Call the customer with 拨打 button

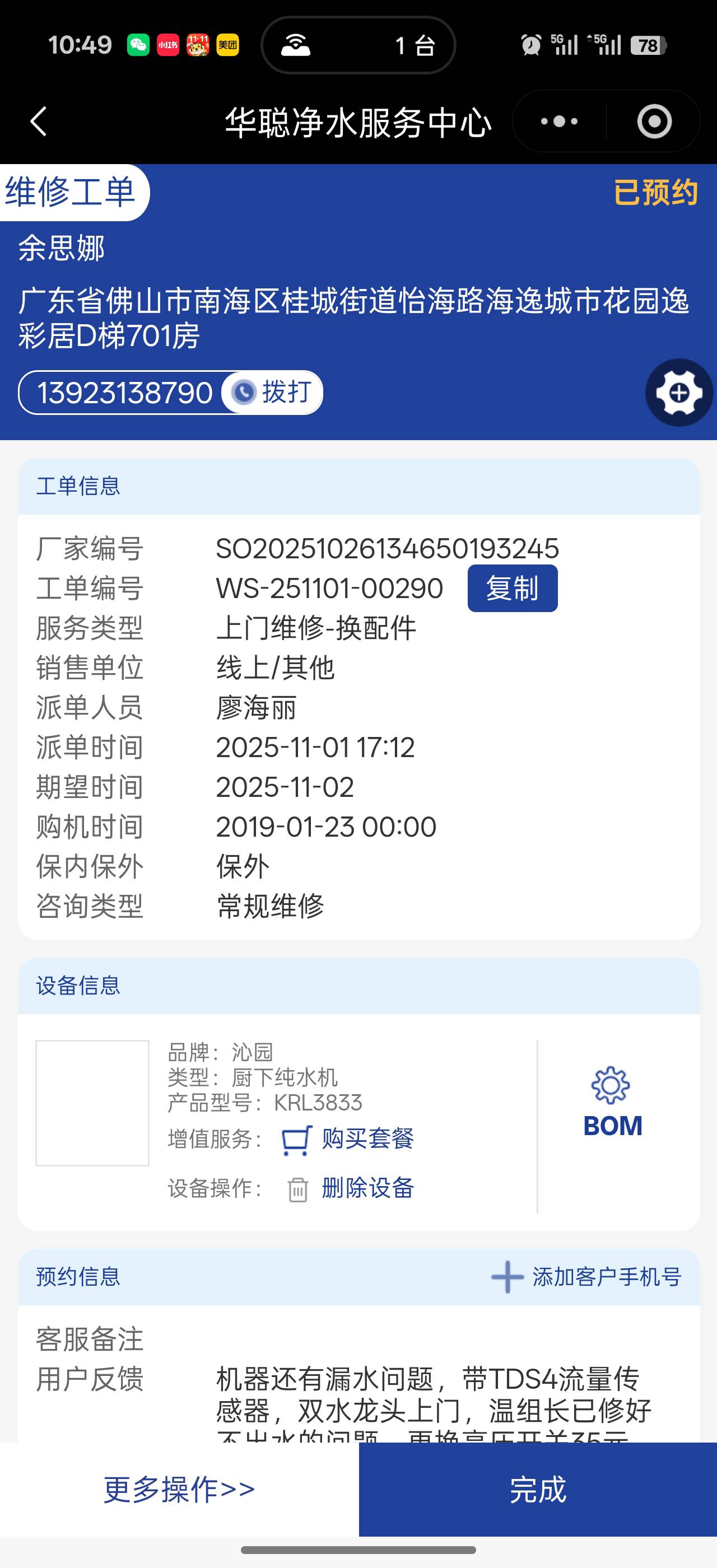(x=273, y=393)
